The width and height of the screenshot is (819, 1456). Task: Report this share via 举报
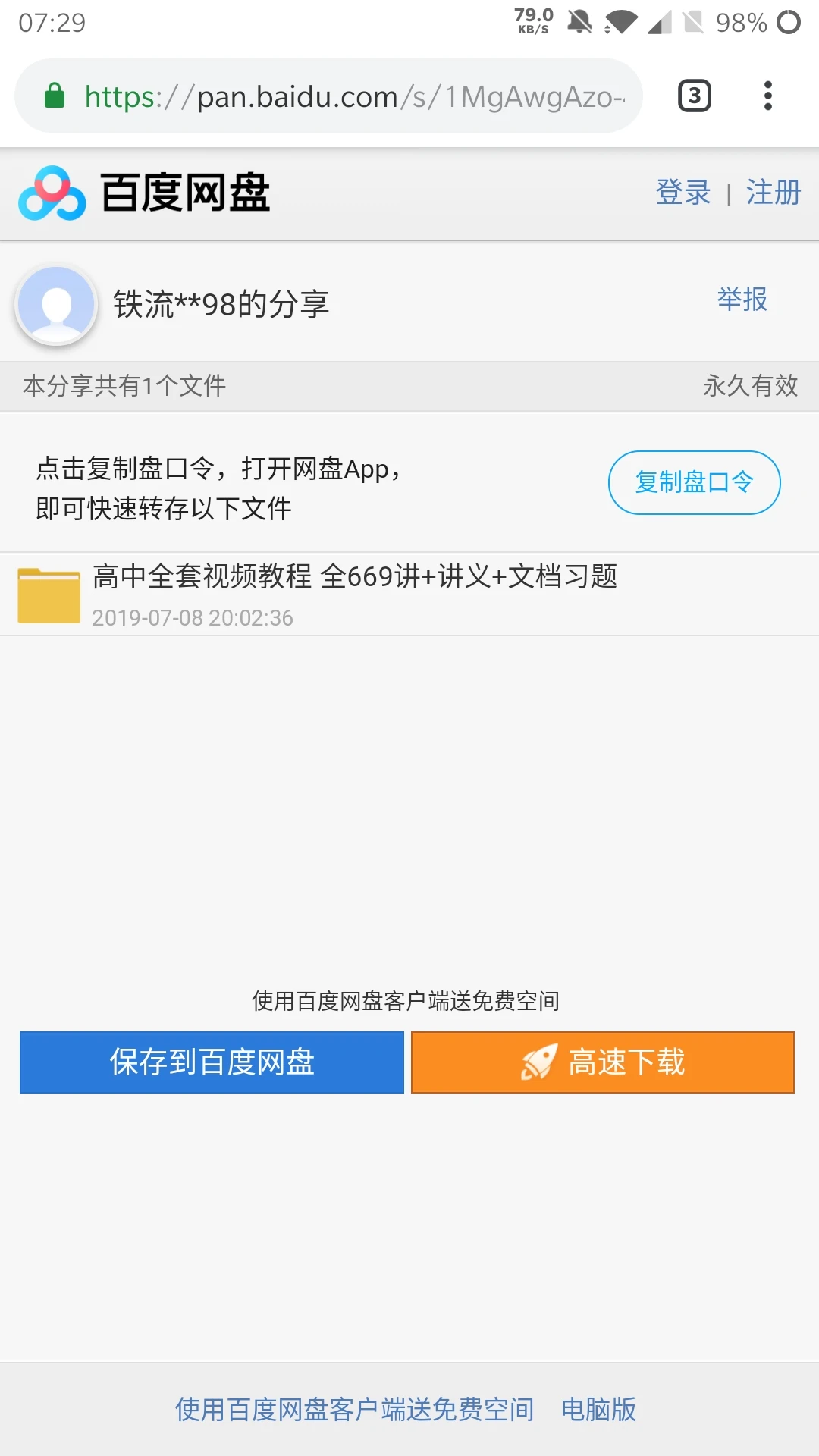click(x=742, y=300)
